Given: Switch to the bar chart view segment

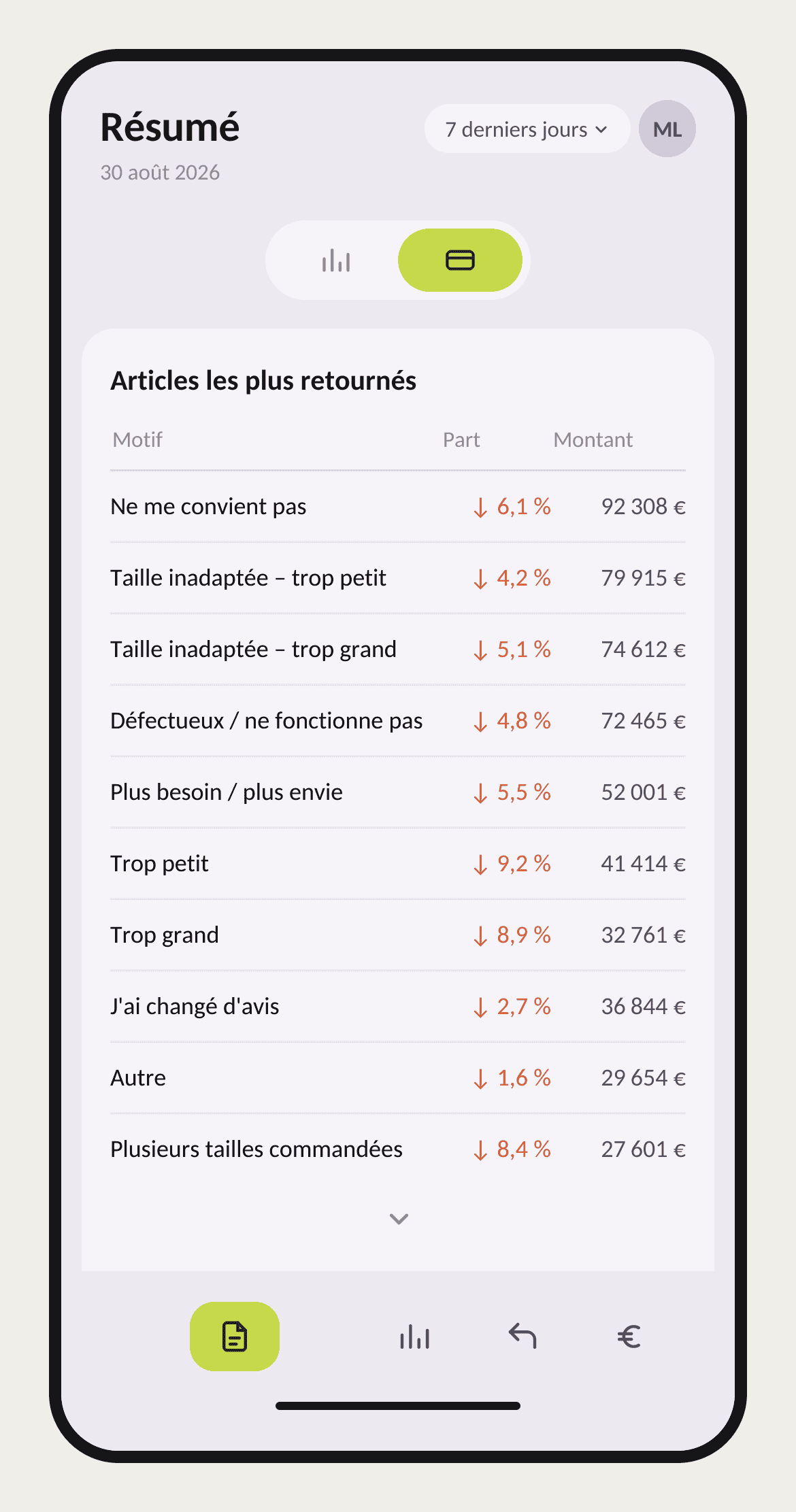Looking at the screenshot, I should tap(336, 261).
